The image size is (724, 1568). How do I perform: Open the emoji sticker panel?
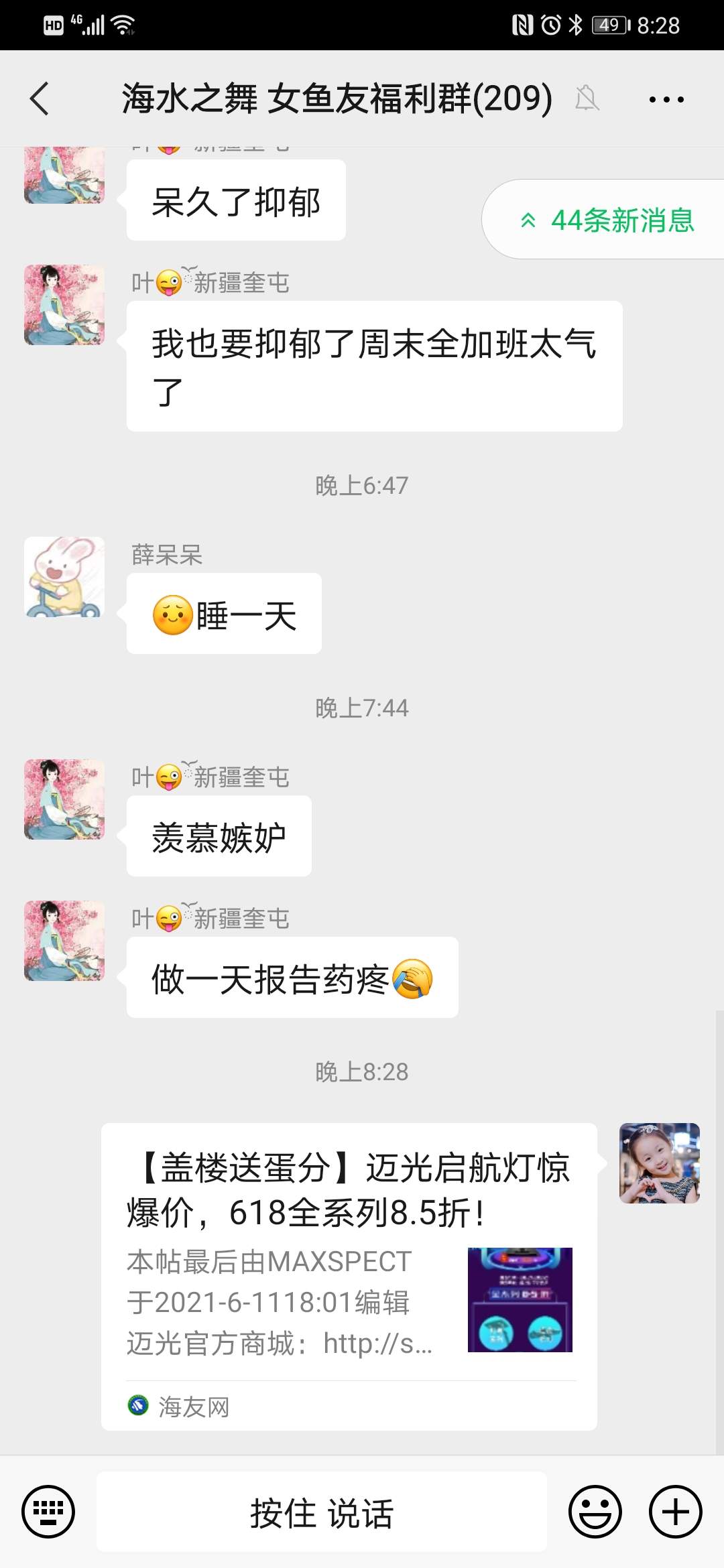595,1512
